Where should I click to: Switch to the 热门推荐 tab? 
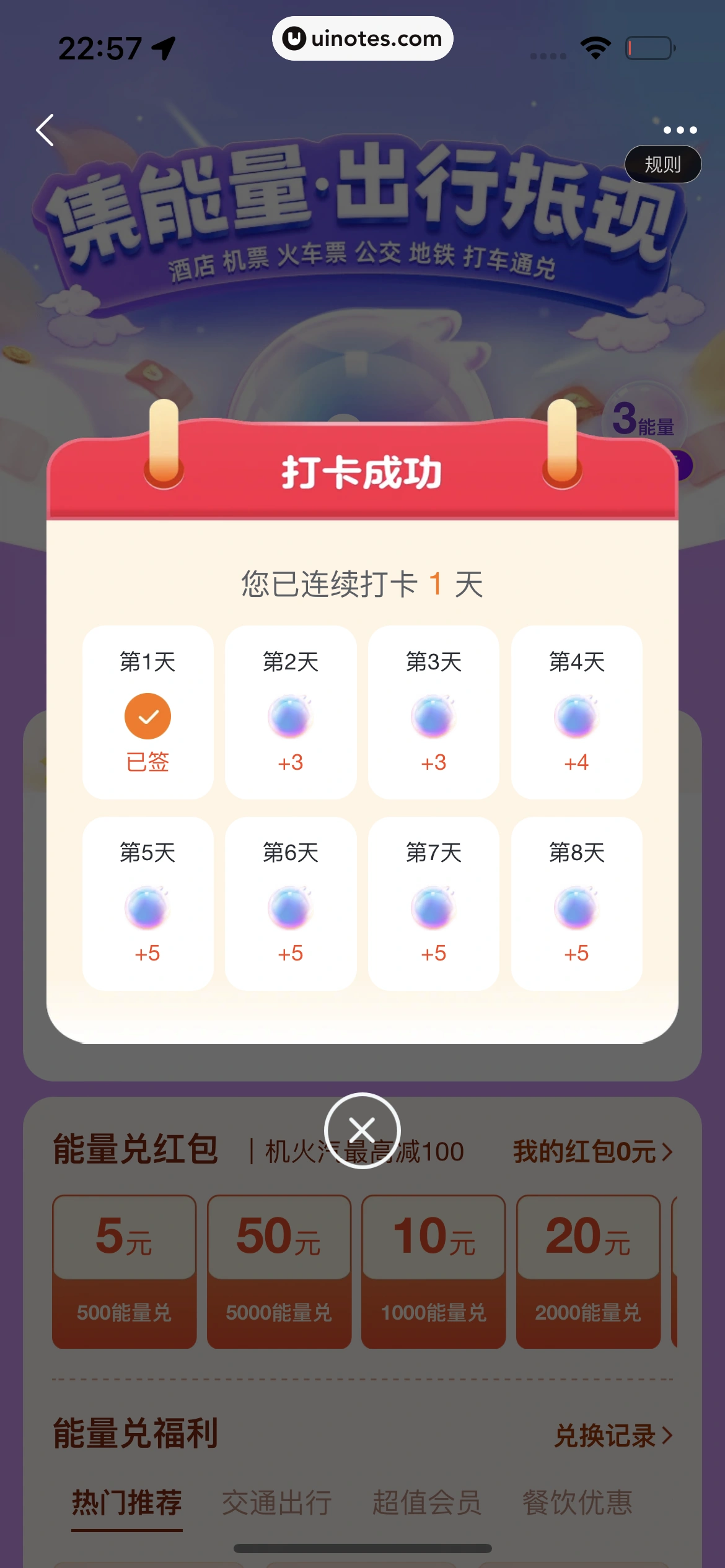point(127,1503)
